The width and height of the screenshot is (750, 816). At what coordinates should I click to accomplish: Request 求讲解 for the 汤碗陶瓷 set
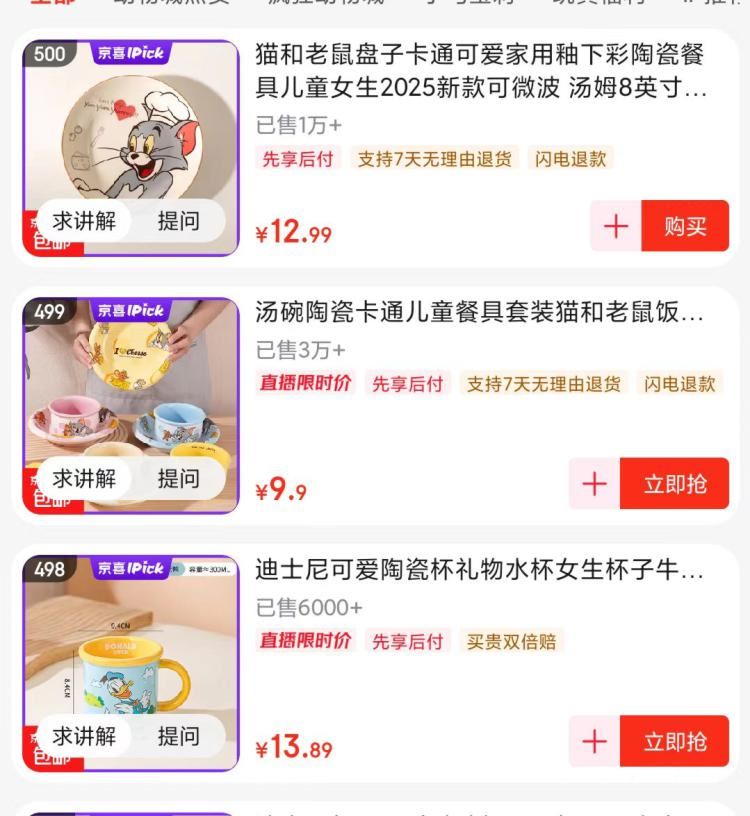pyautogui.click(x=84, y=479)
